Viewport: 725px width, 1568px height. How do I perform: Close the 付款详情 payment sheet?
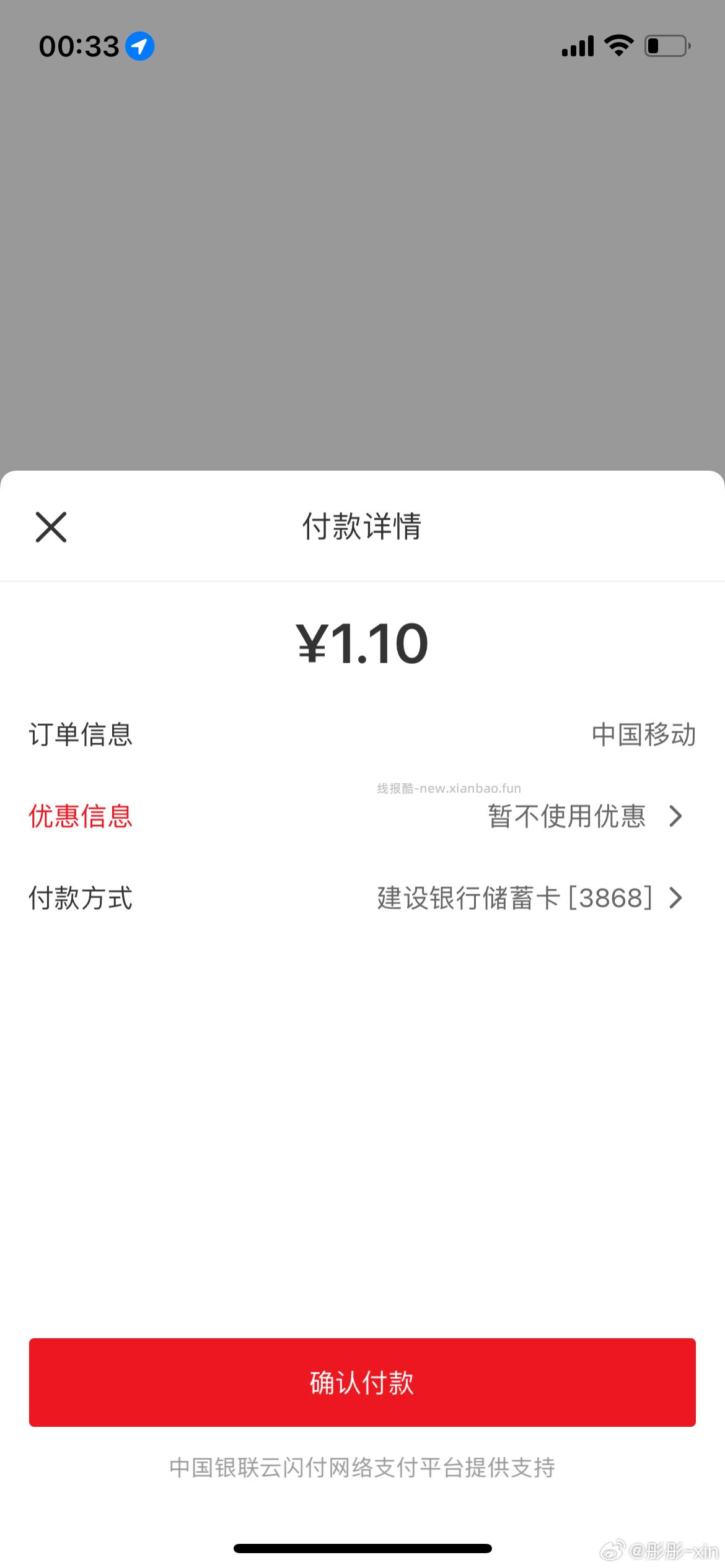tap(50, 527)
